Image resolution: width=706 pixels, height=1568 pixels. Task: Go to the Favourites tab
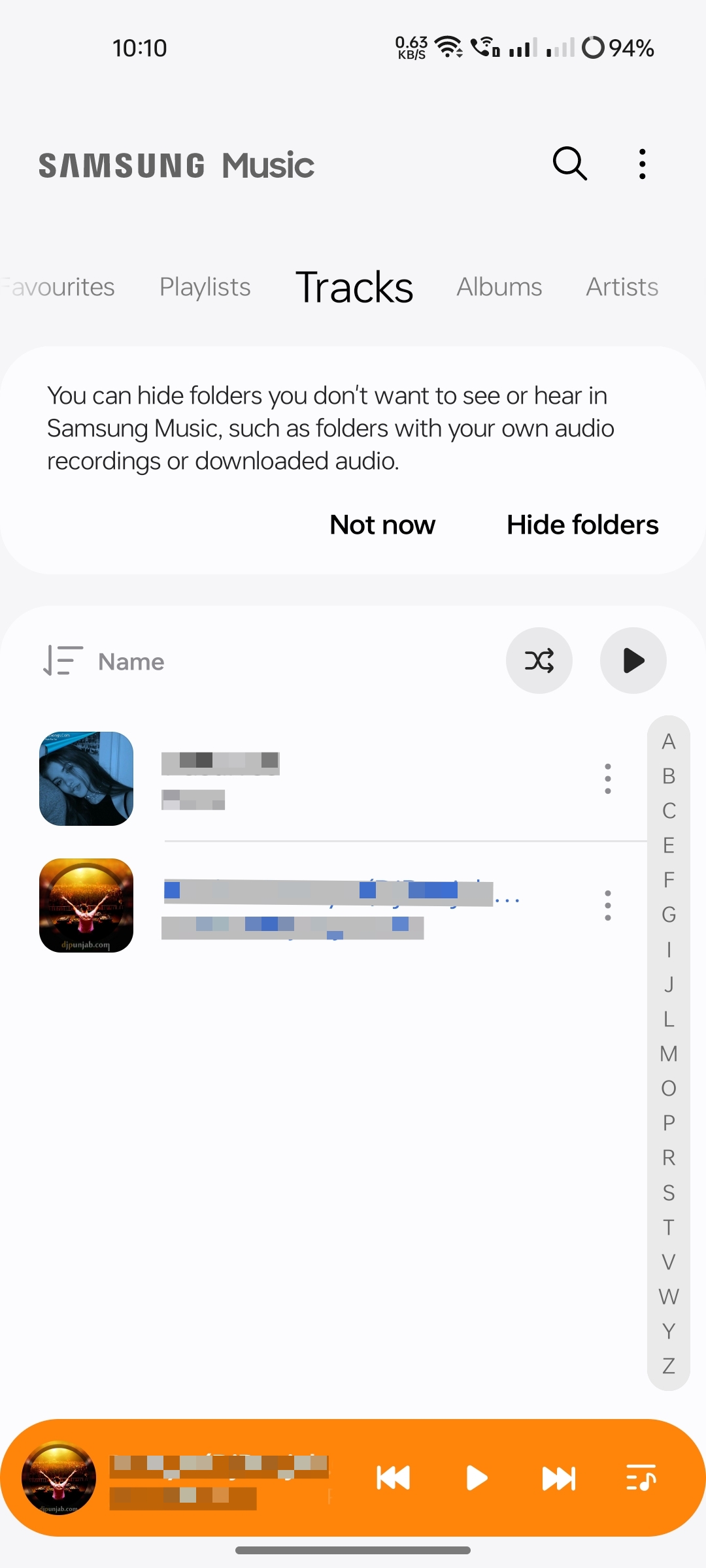click(58, 287)
